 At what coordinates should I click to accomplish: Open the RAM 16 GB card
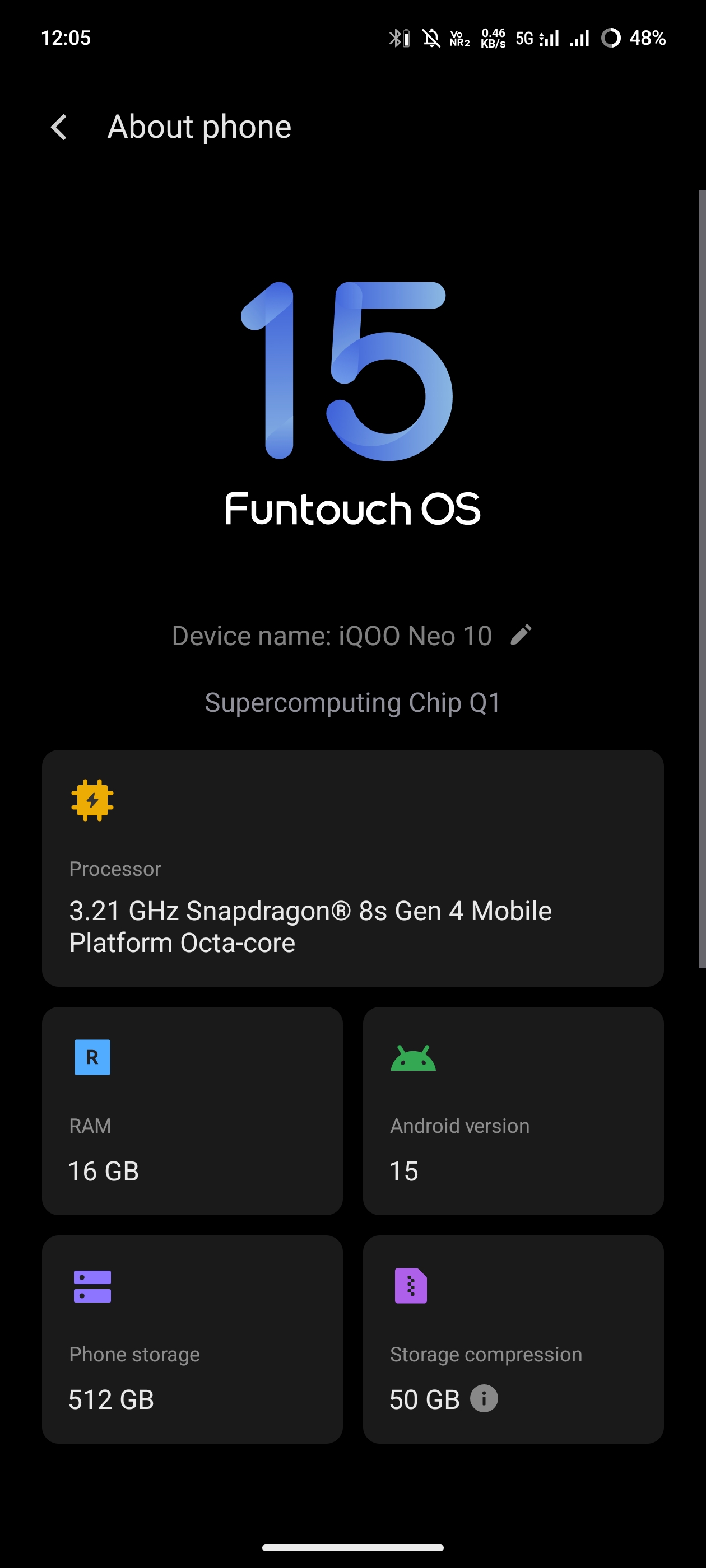[192, 1110]
